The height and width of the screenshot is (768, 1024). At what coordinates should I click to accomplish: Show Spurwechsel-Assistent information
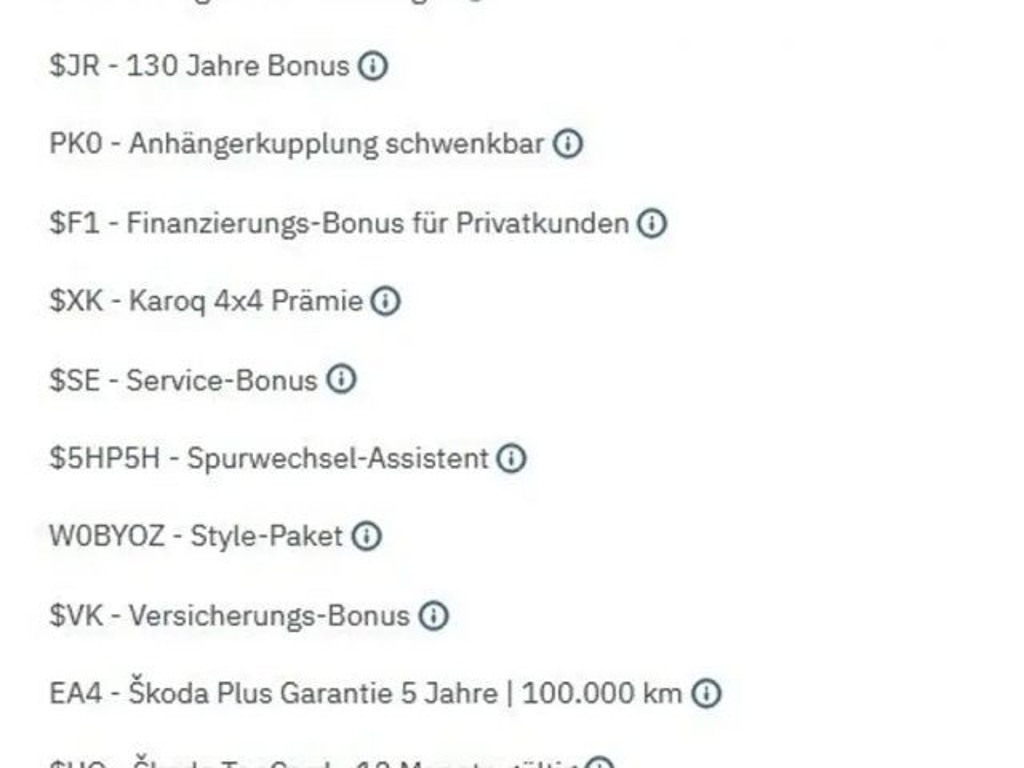coord(511,458)
